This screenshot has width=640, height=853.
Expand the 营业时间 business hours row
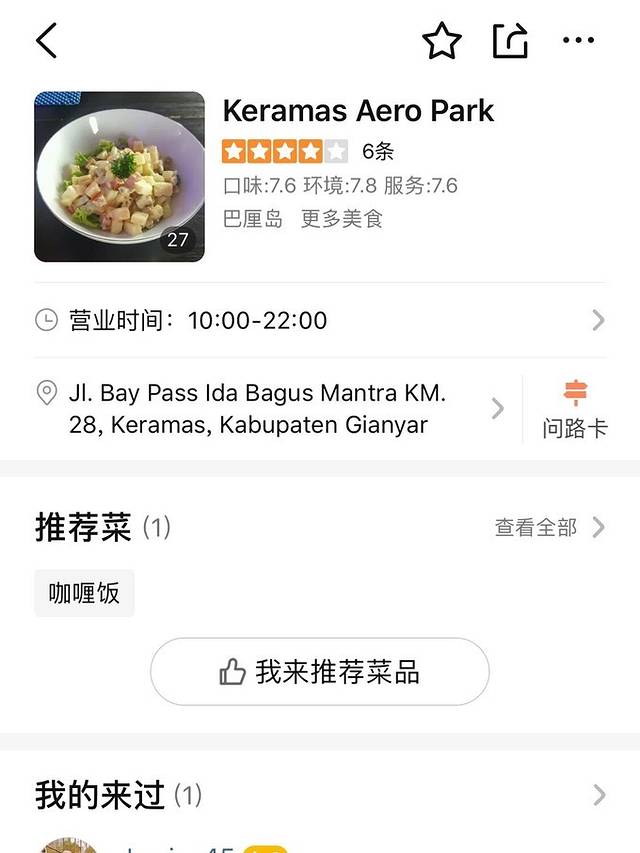pos(320,320)
